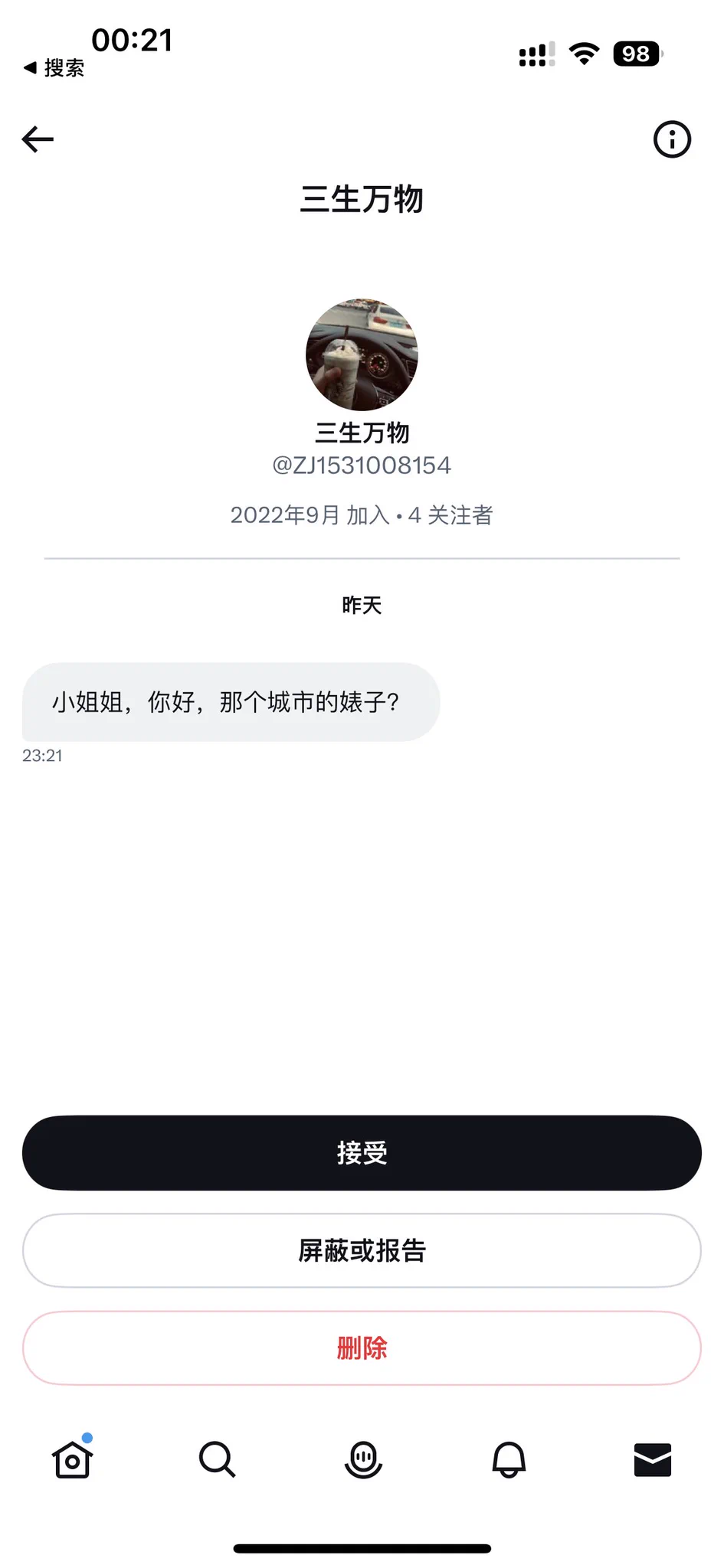Switch to the Home tab

[x=72, y=1459]
